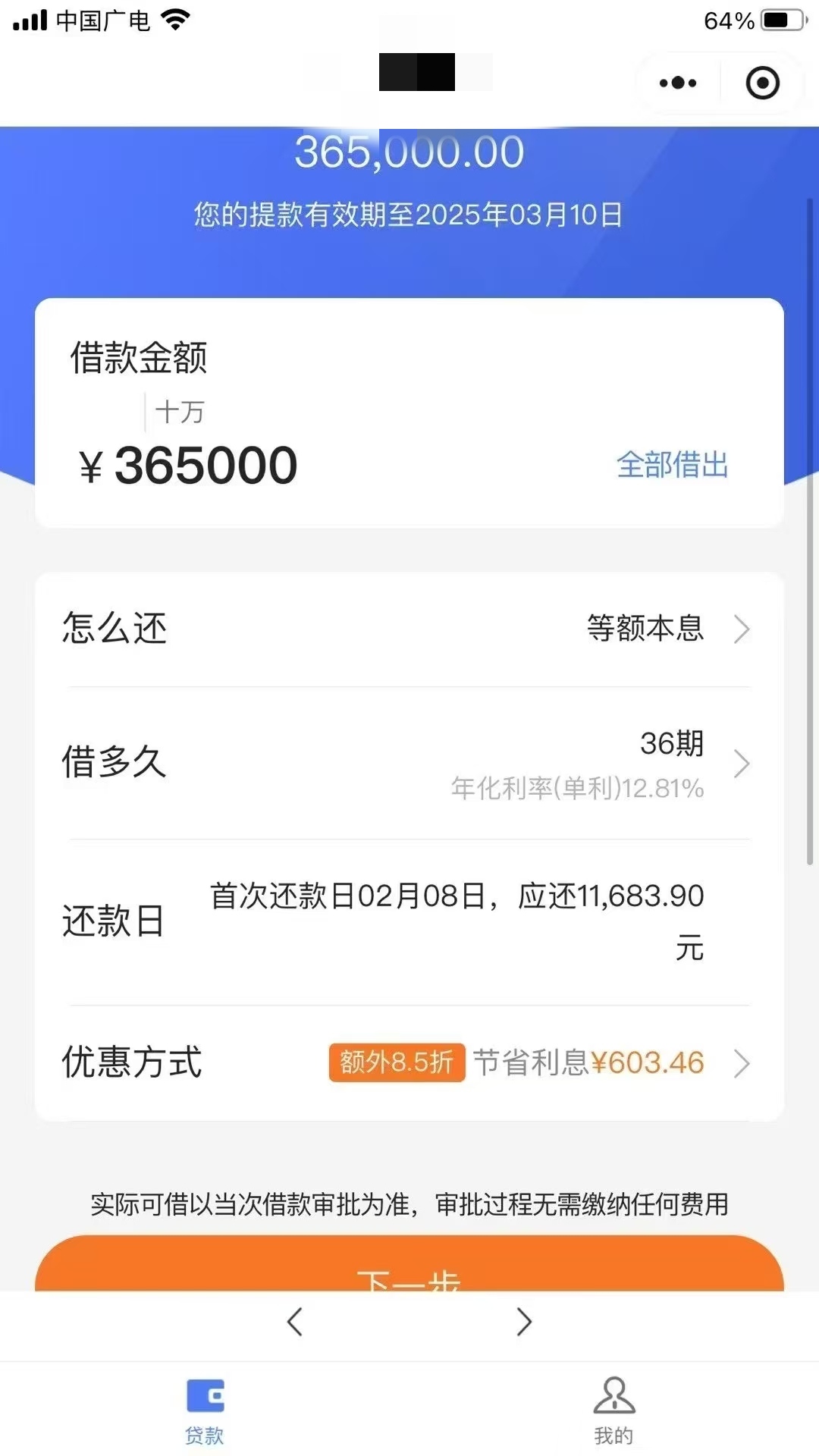
Task: Select the 等额本息 repayment method text
Action: [646, 629]
